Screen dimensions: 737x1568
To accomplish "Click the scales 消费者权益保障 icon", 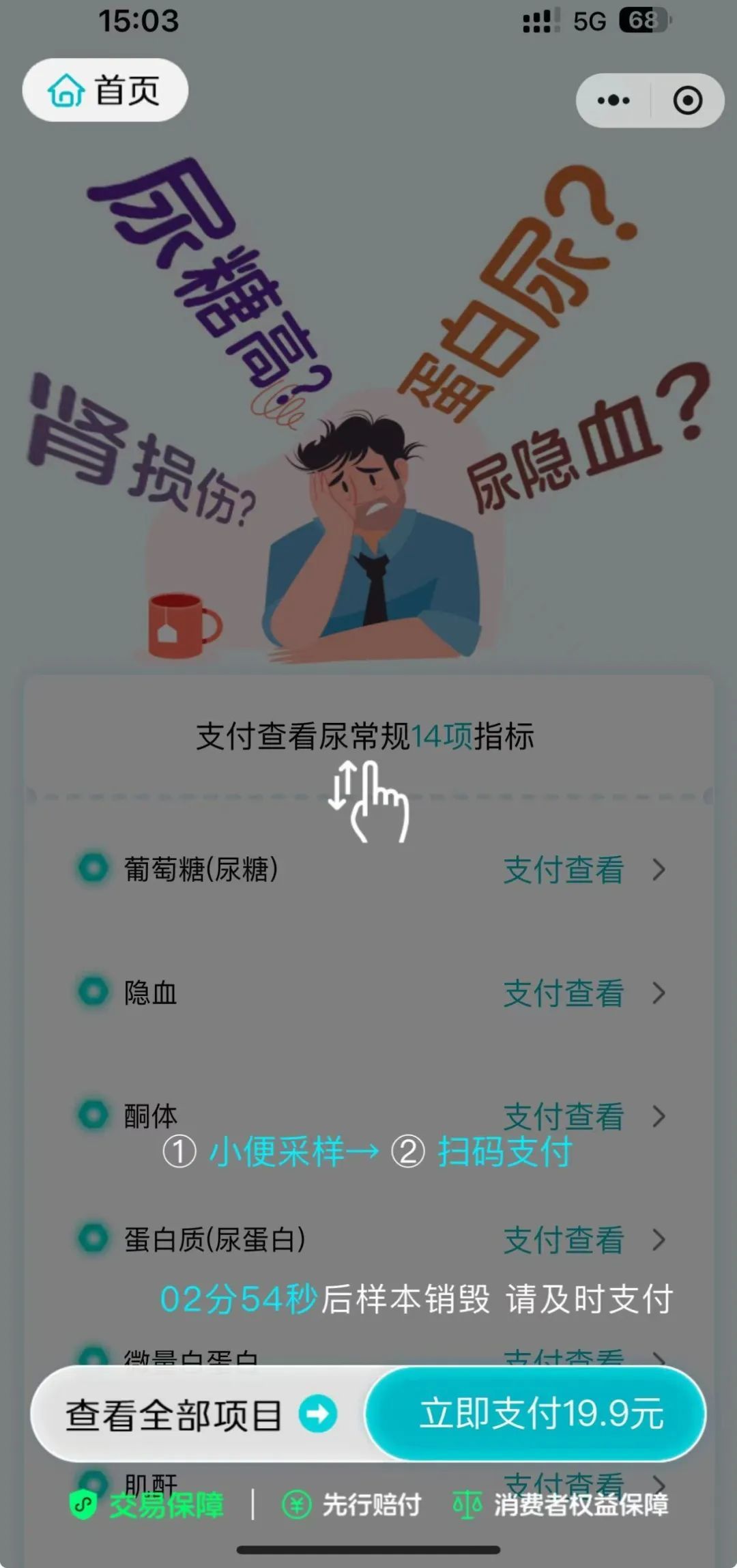I will coord(467,1503).
